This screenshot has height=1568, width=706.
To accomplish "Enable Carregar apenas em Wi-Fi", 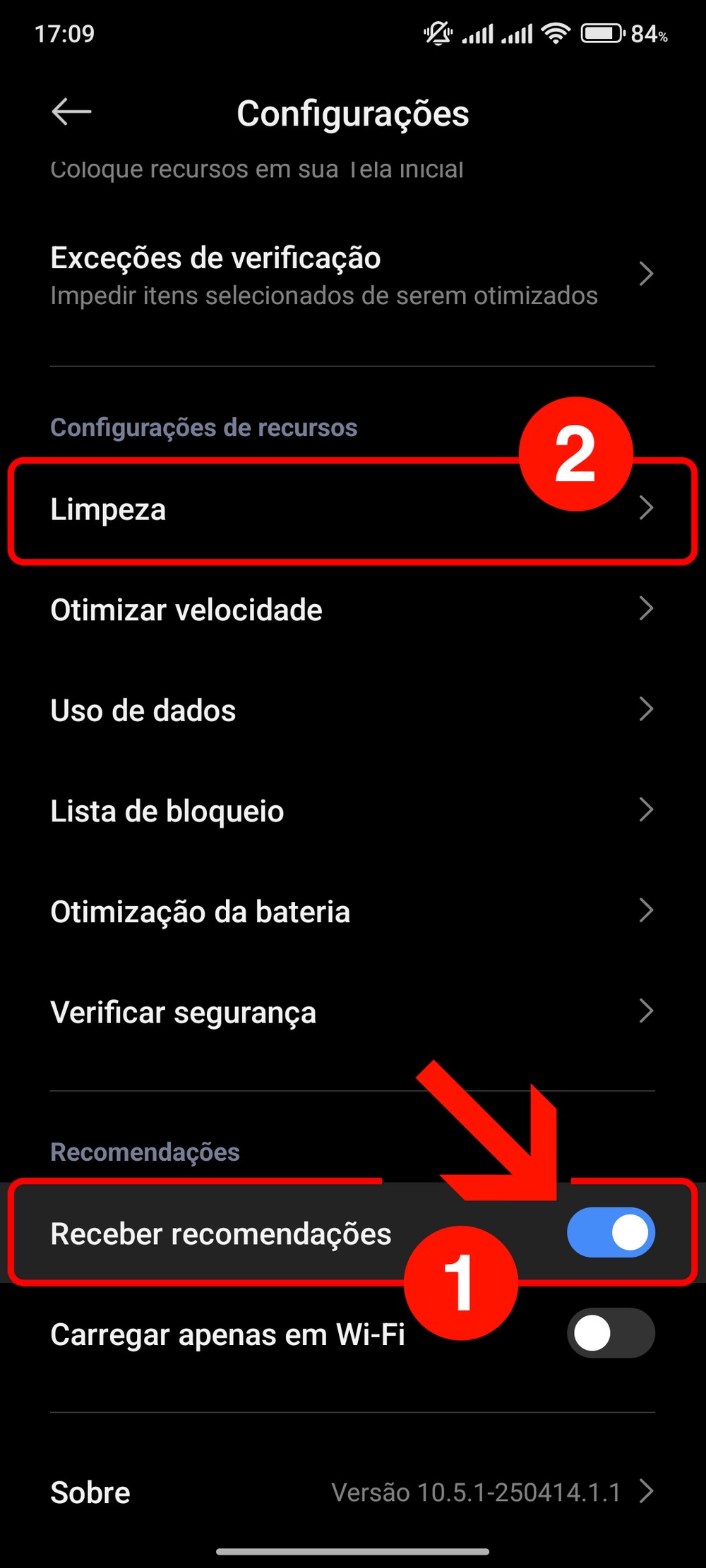I will [x=611, y=1333].
